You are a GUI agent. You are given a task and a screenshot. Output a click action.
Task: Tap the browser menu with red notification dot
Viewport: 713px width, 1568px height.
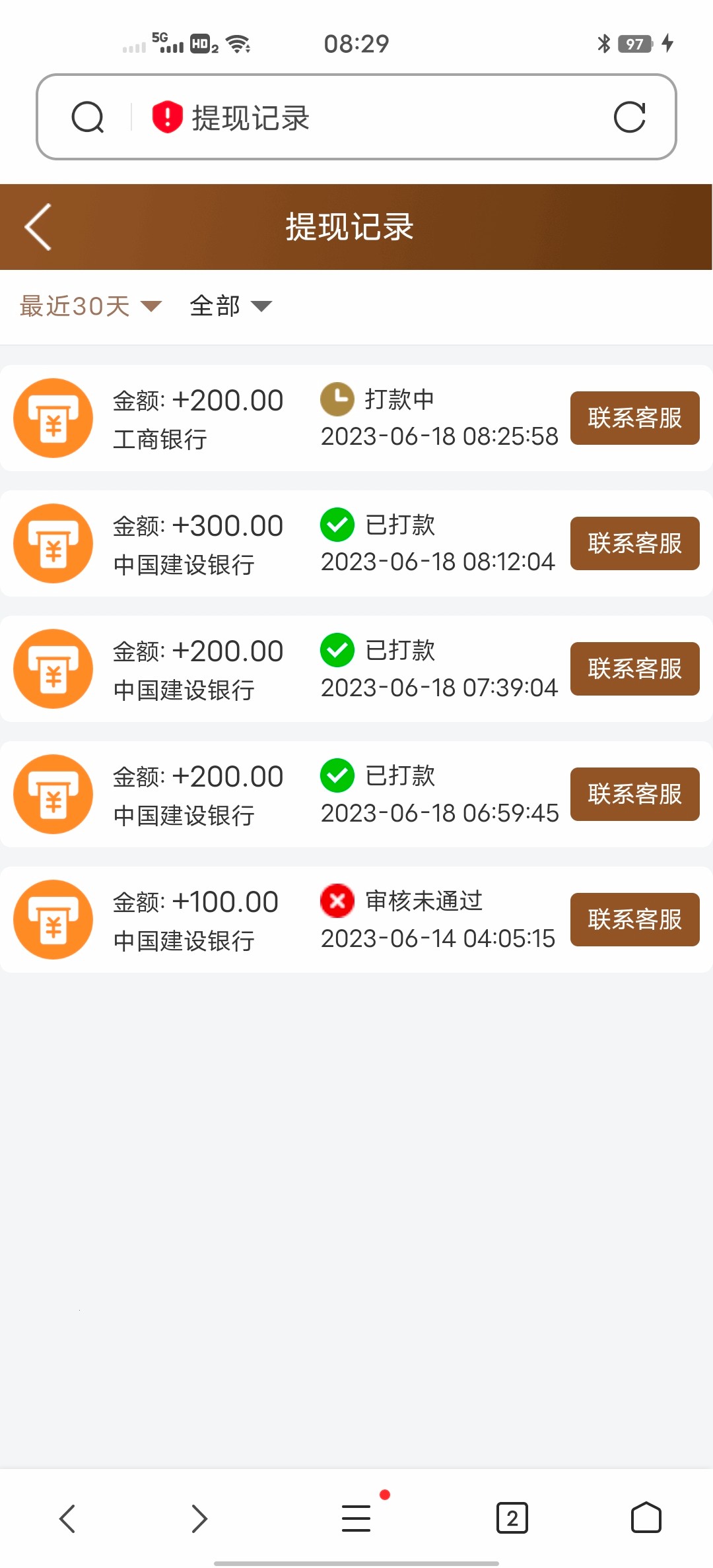tap(356, 1518)
